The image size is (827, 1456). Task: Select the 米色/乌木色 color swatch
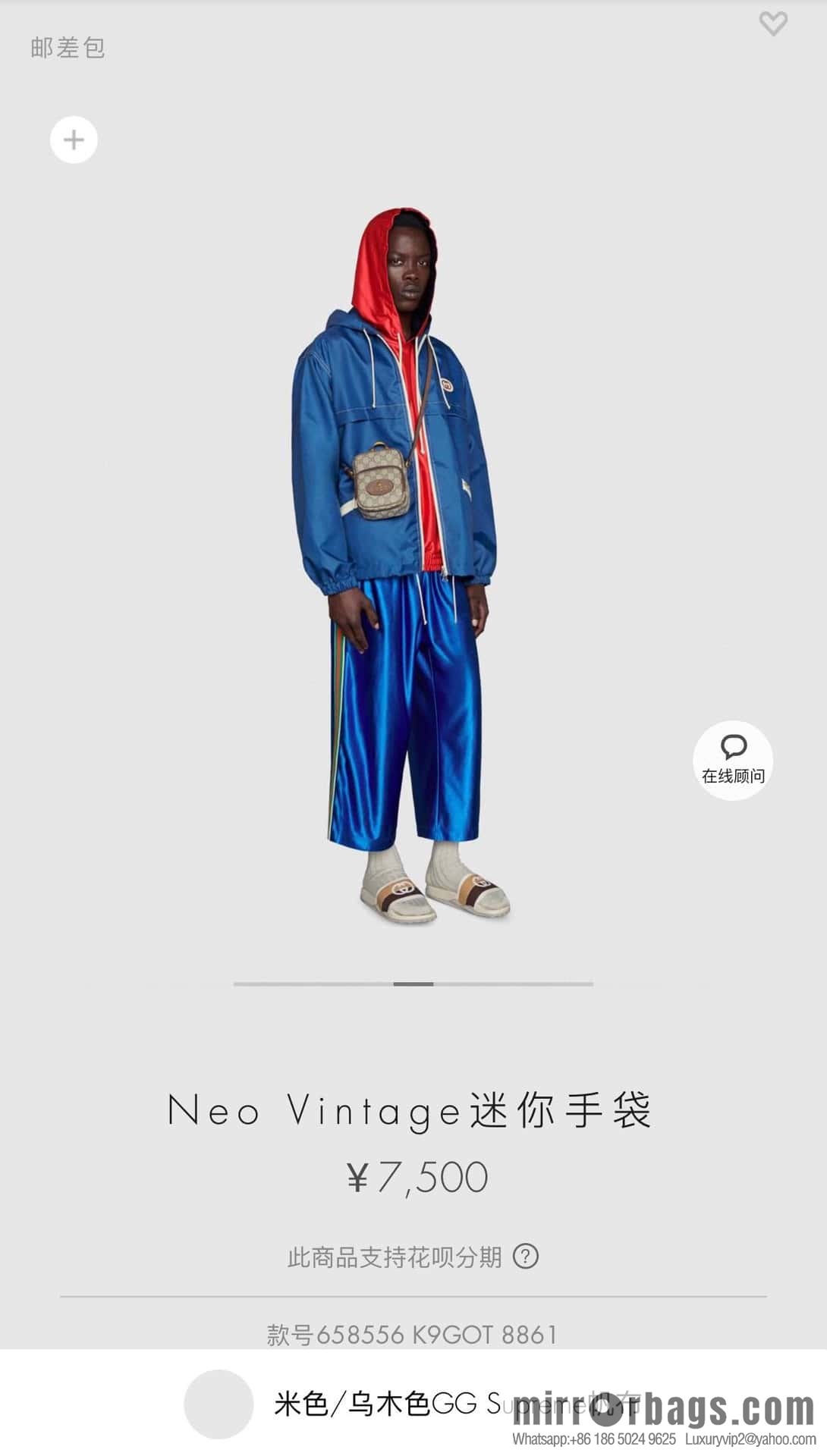219,1404
